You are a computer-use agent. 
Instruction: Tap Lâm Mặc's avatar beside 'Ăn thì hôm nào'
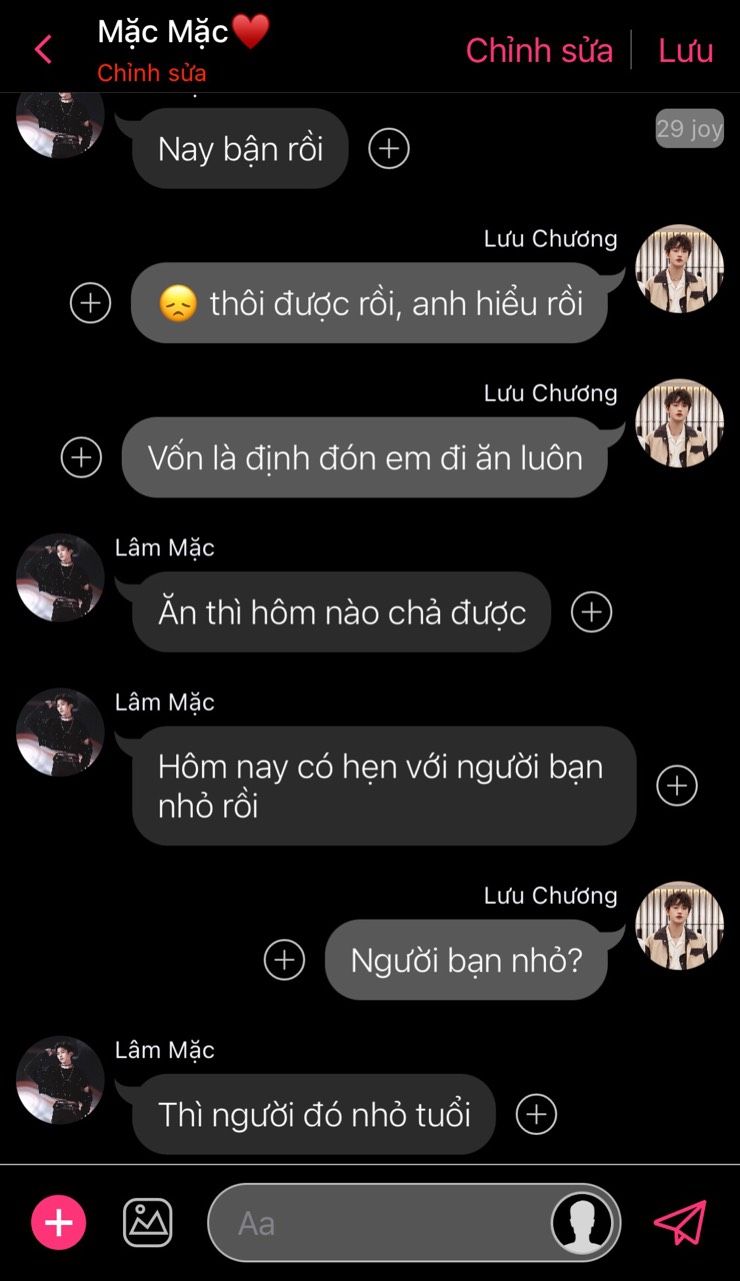[60, 578]
